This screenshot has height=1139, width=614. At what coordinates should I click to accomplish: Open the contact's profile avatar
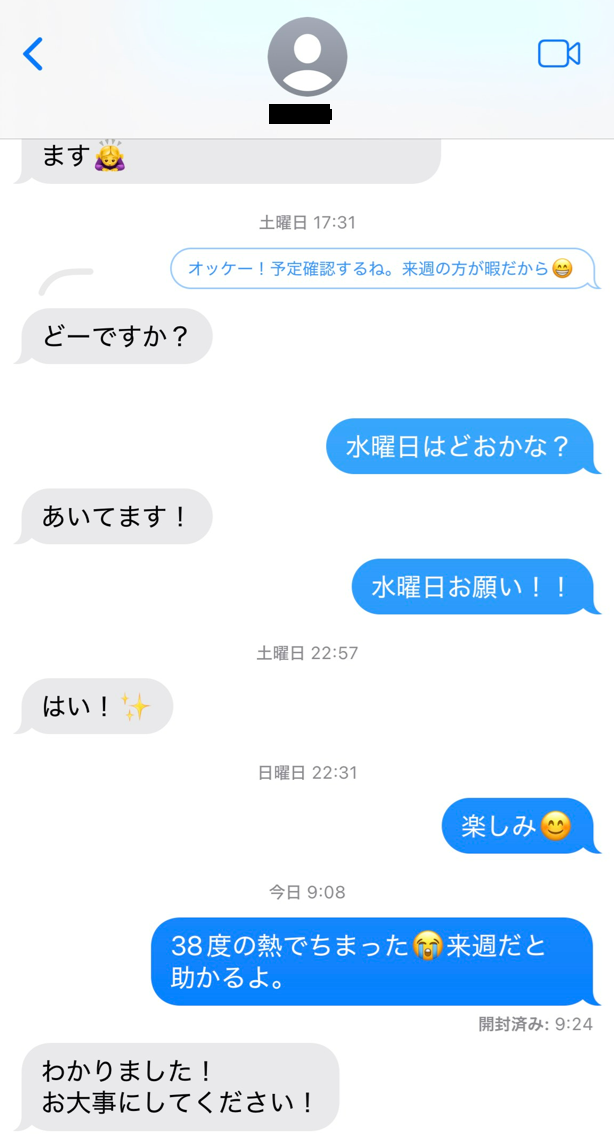pos(307,57)
